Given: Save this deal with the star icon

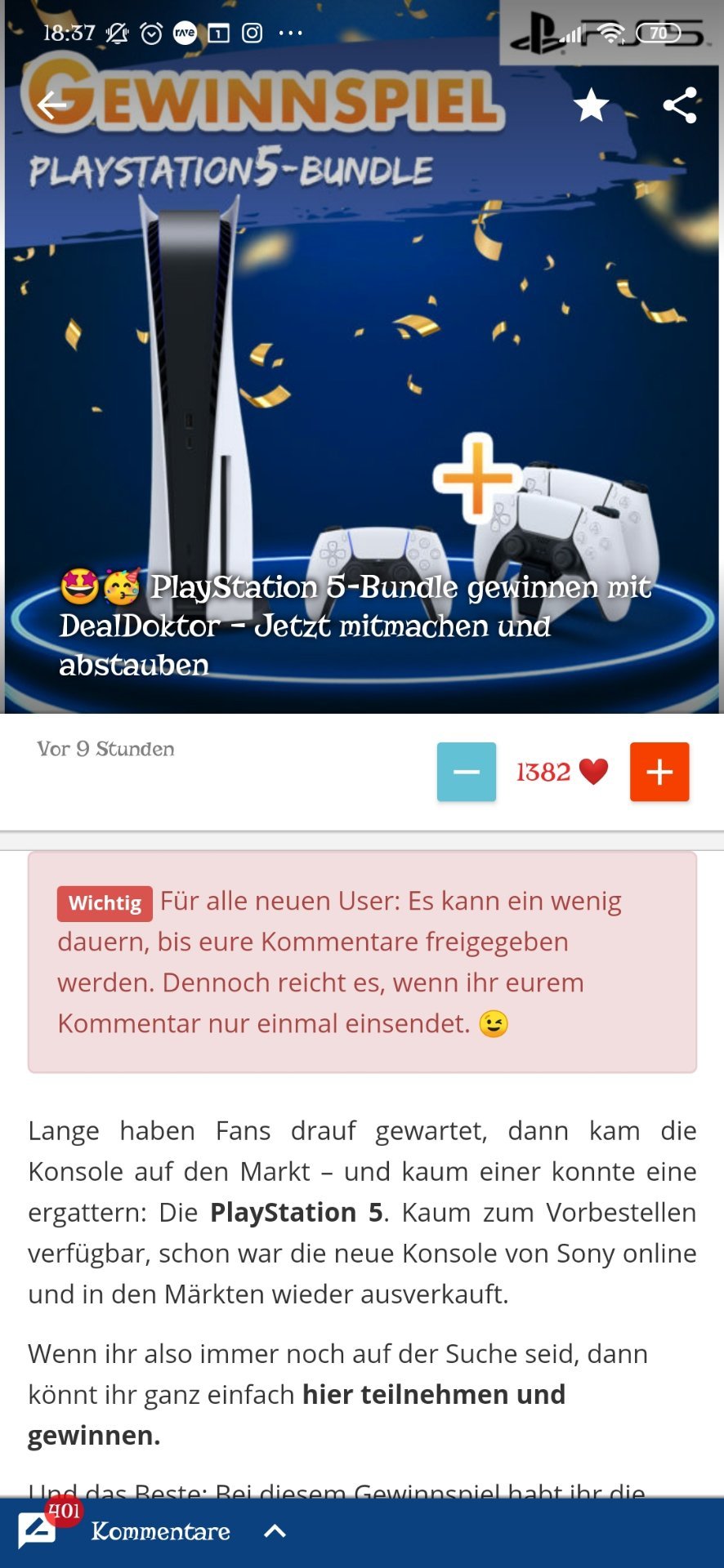Looking at the screenshot, I should point(591,105).
